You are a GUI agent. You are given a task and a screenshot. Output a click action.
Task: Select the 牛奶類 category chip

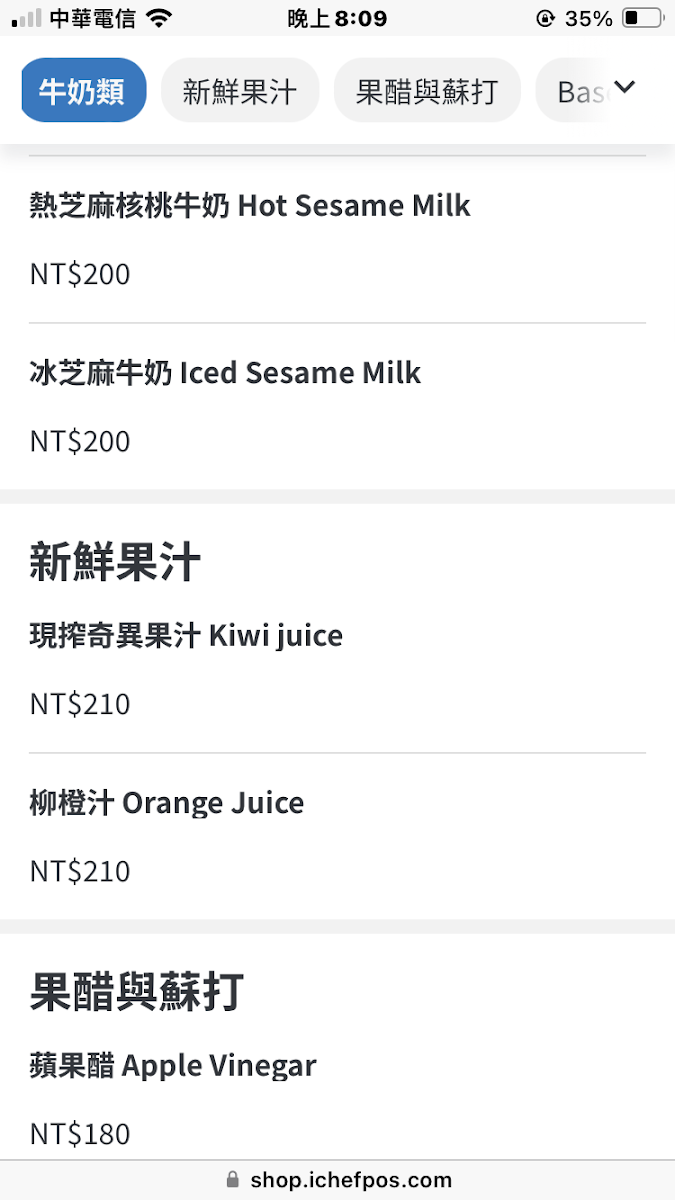[x=83, y=91]
